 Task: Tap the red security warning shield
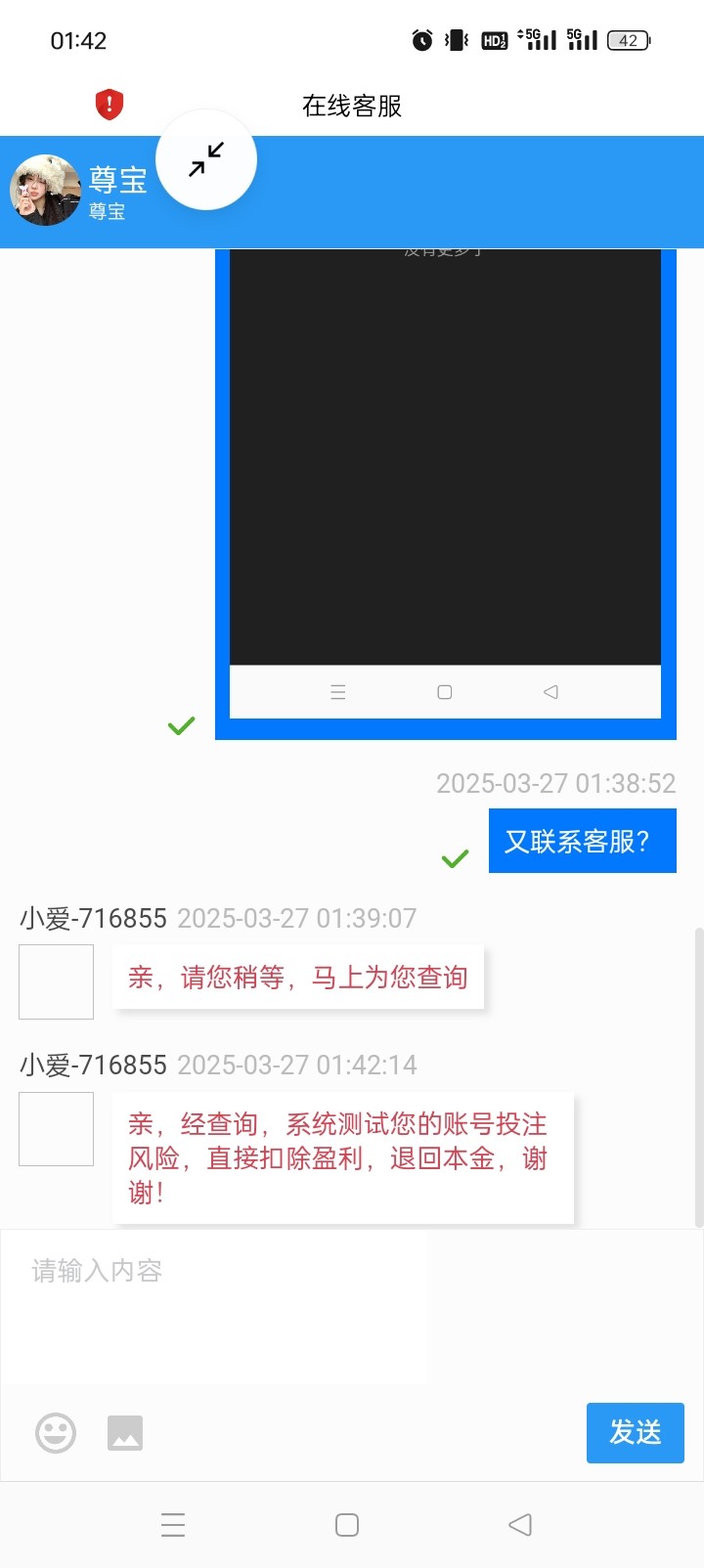pyautogui.click(x=109, y=105)
